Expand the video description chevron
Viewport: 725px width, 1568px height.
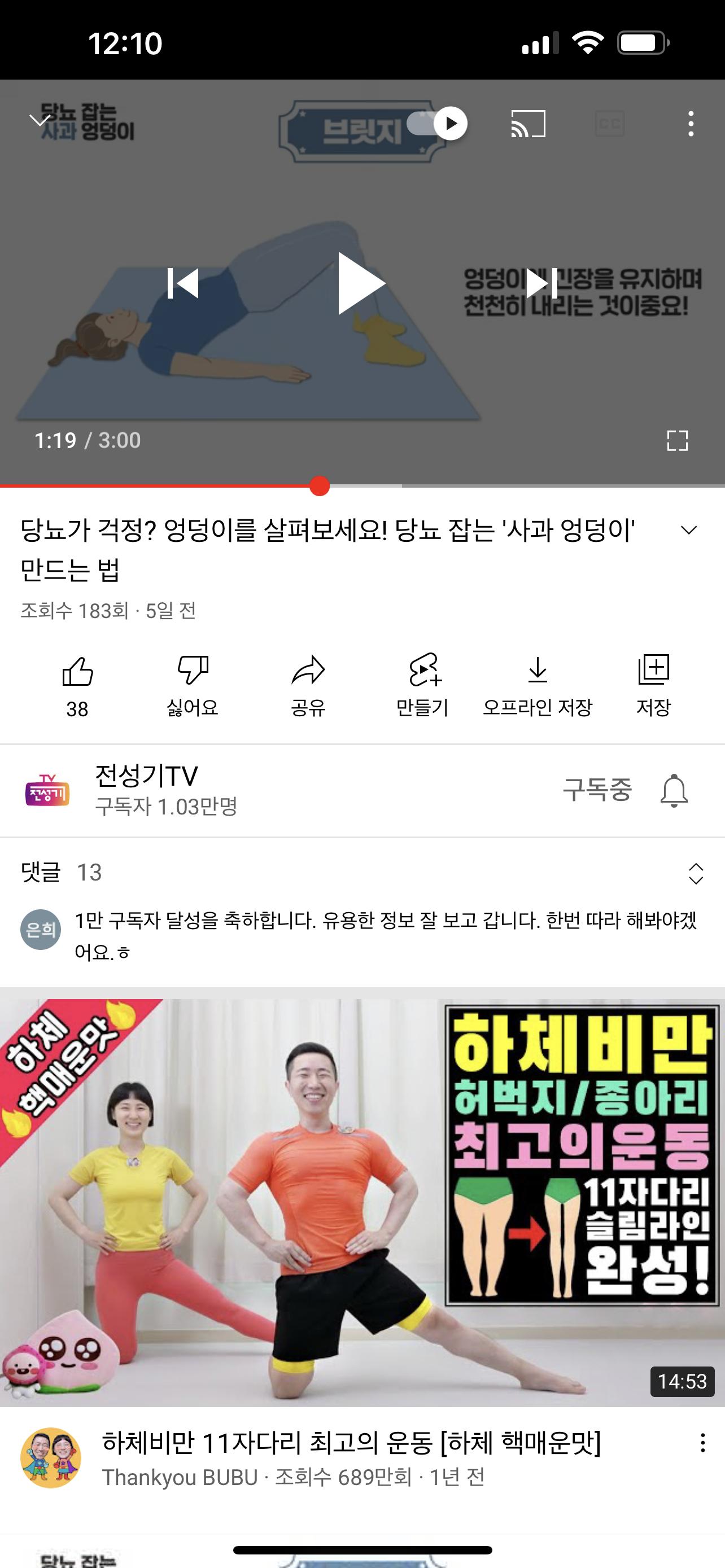pyautogui.click(x=688, y=530)
